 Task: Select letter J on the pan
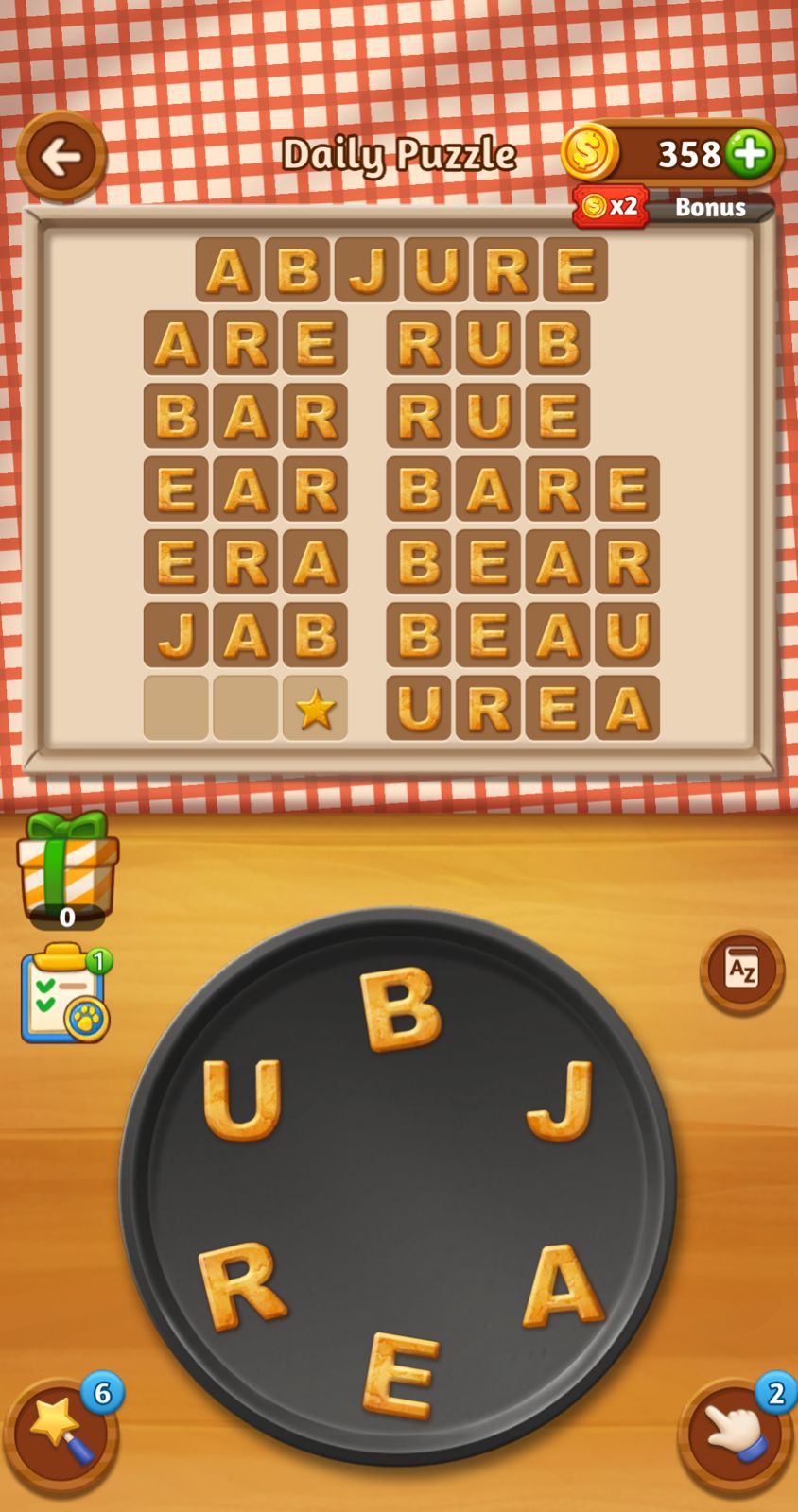[562, 1099]
